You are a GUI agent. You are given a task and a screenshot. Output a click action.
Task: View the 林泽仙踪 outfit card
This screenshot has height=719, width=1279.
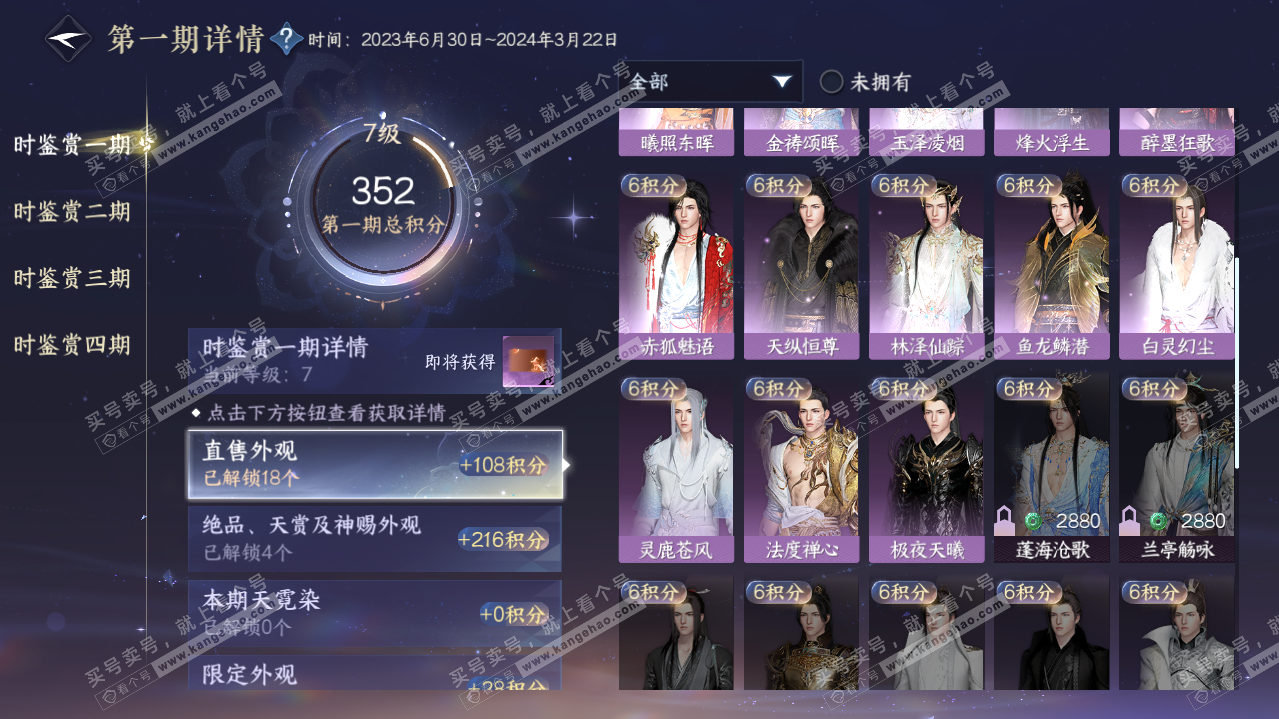[x=926, y=265]
